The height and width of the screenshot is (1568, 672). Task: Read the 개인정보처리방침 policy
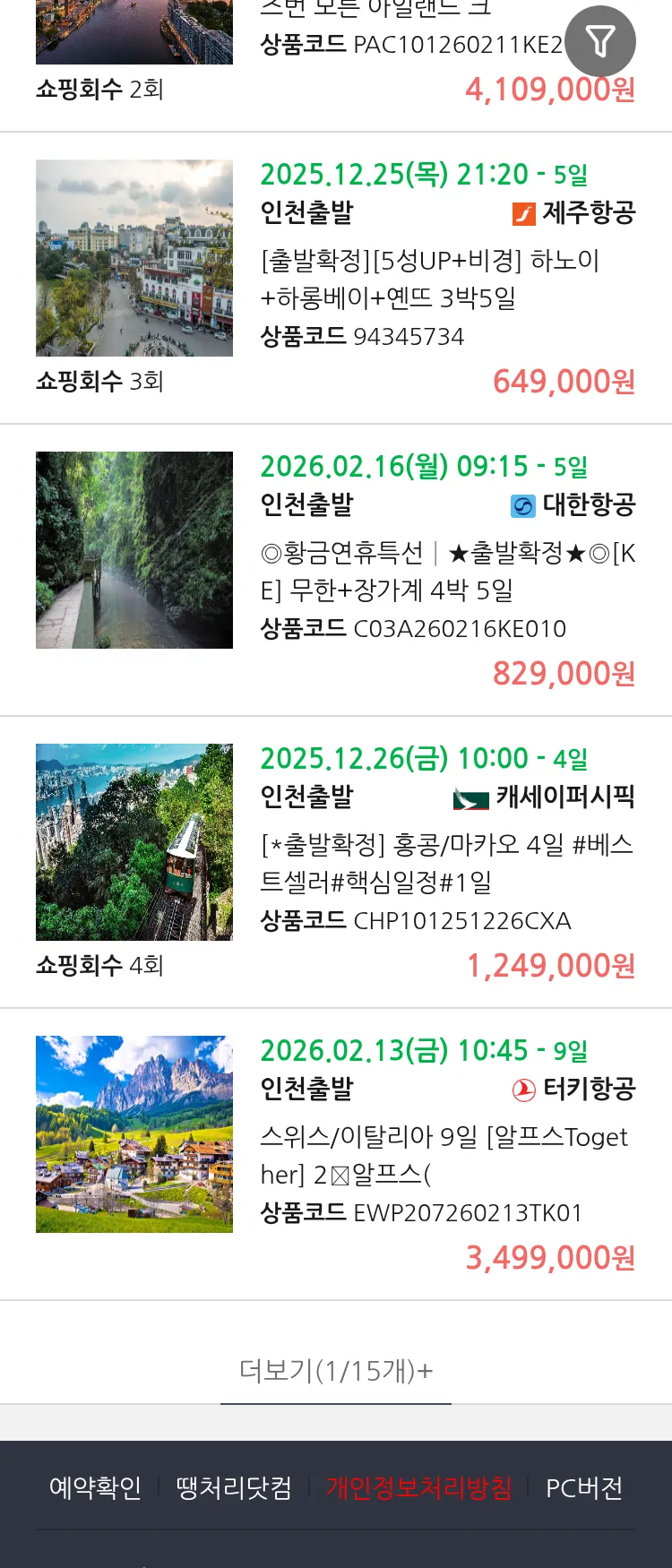[x=418, y=1488]
